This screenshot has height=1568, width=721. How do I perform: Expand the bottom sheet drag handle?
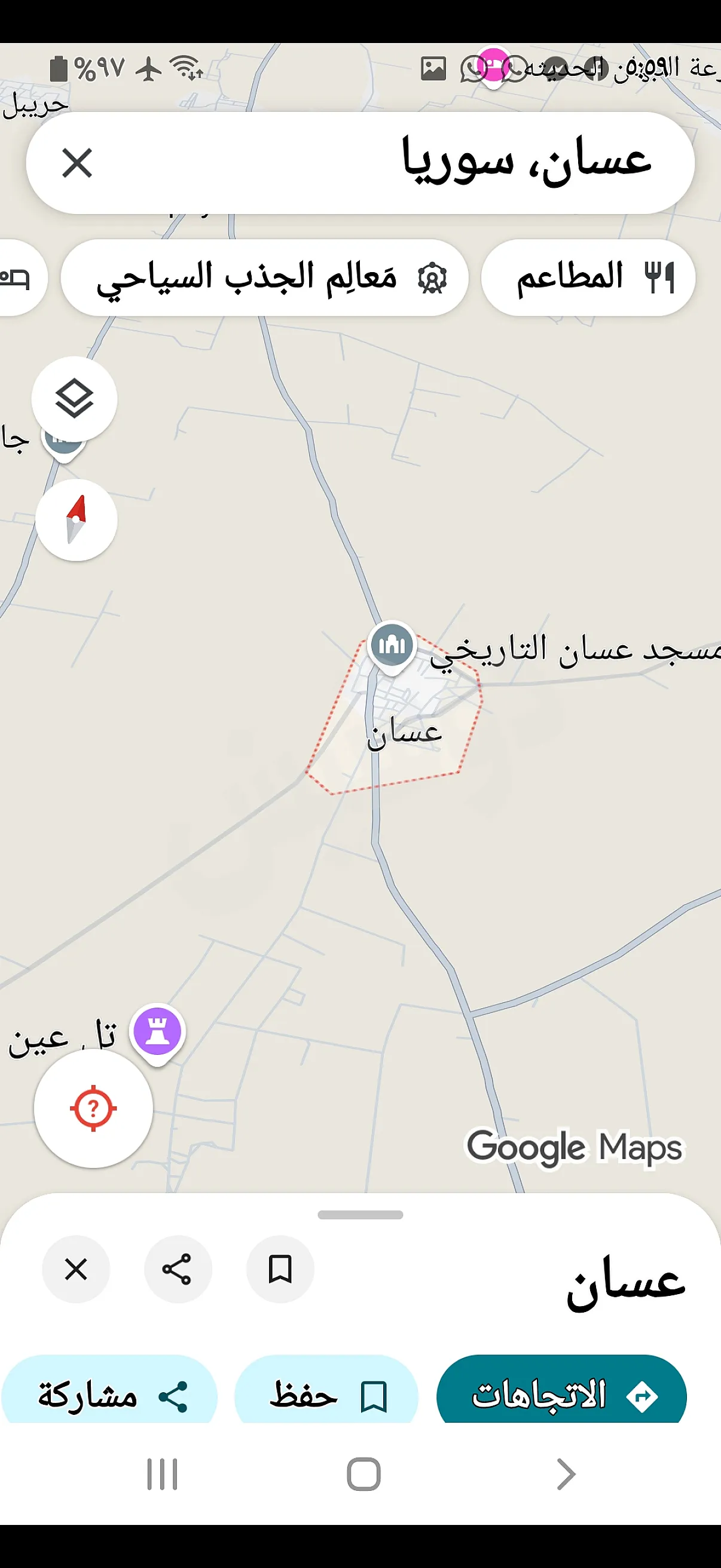point(360,1215)
